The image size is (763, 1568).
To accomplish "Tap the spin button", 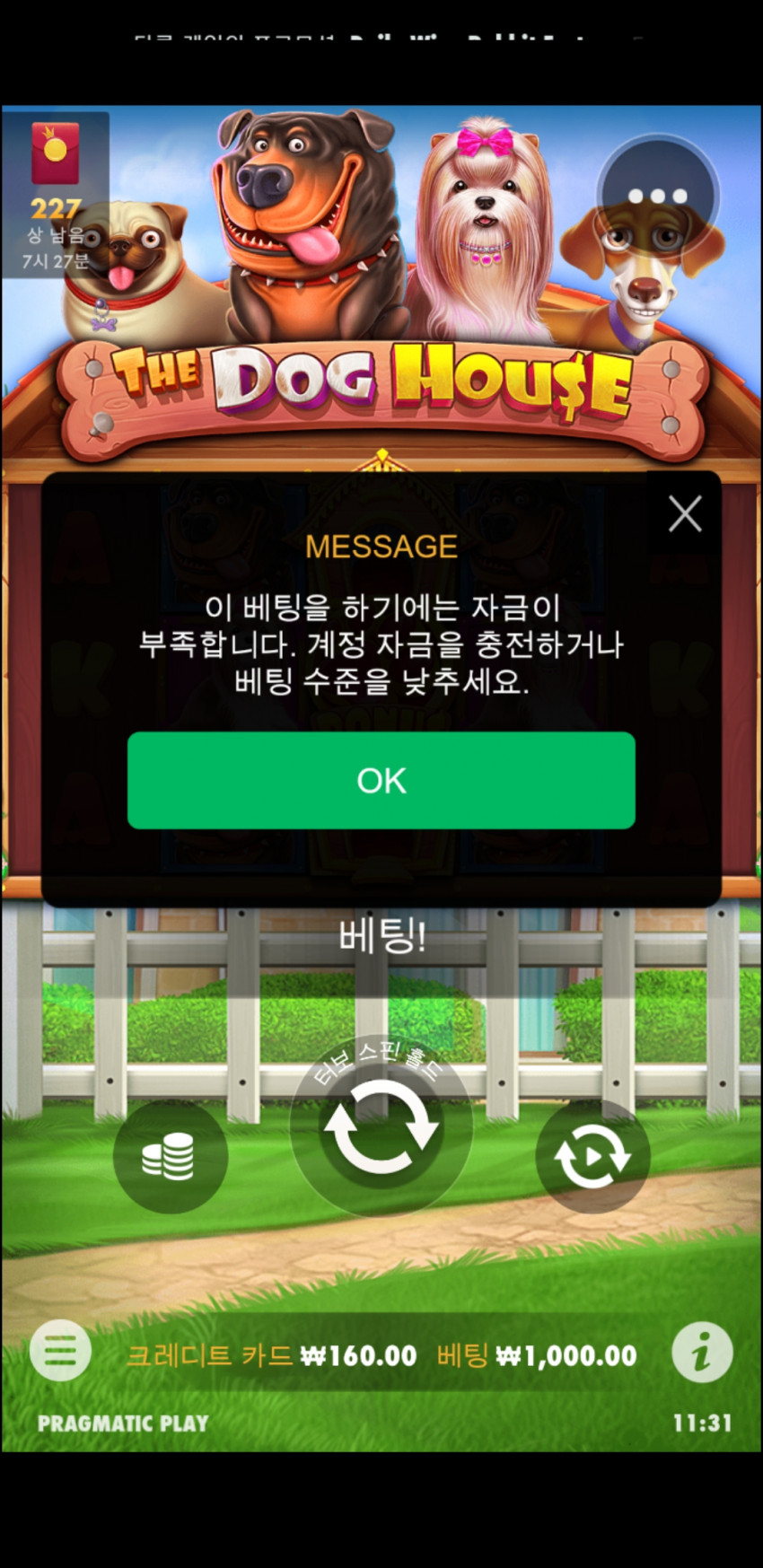I will (381, 1126).
